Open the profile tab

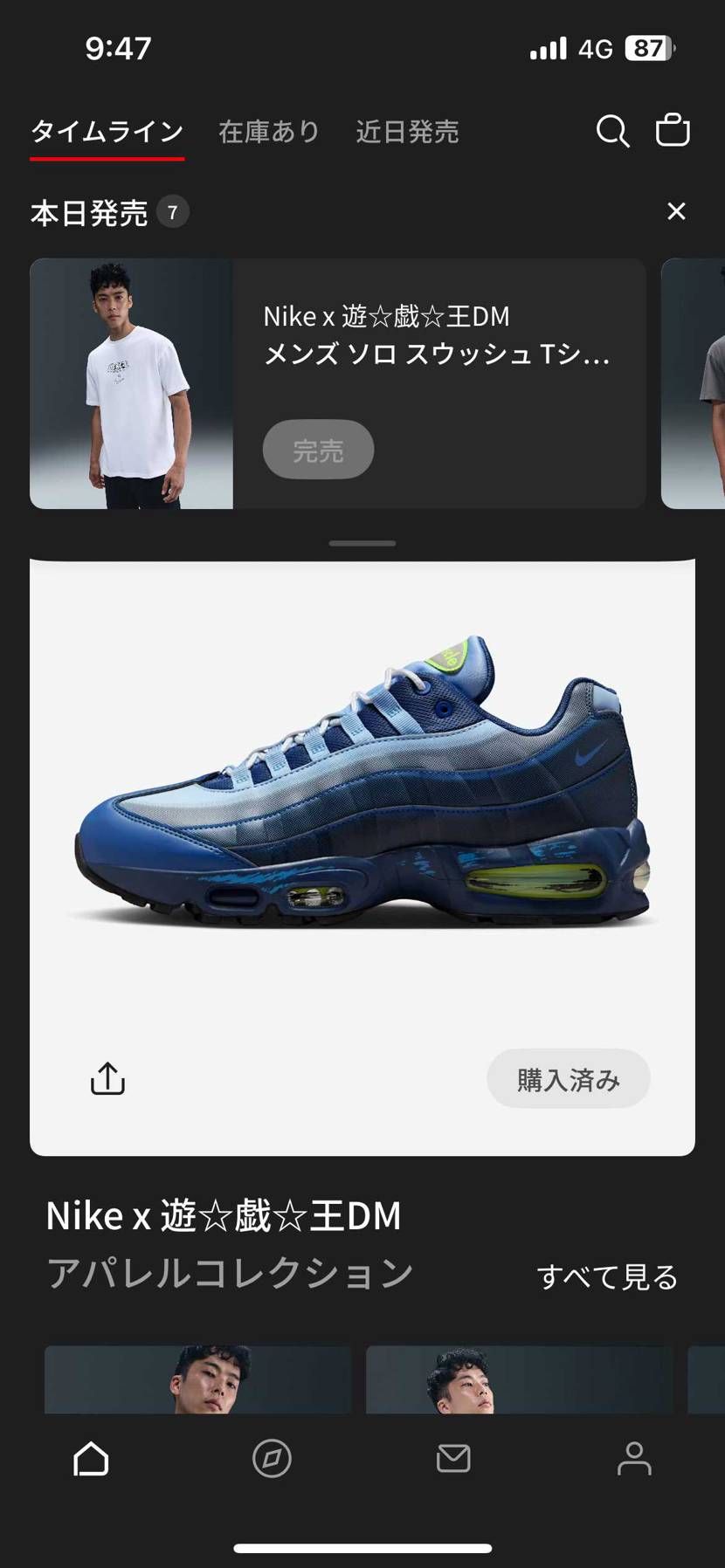[634, 1459]
